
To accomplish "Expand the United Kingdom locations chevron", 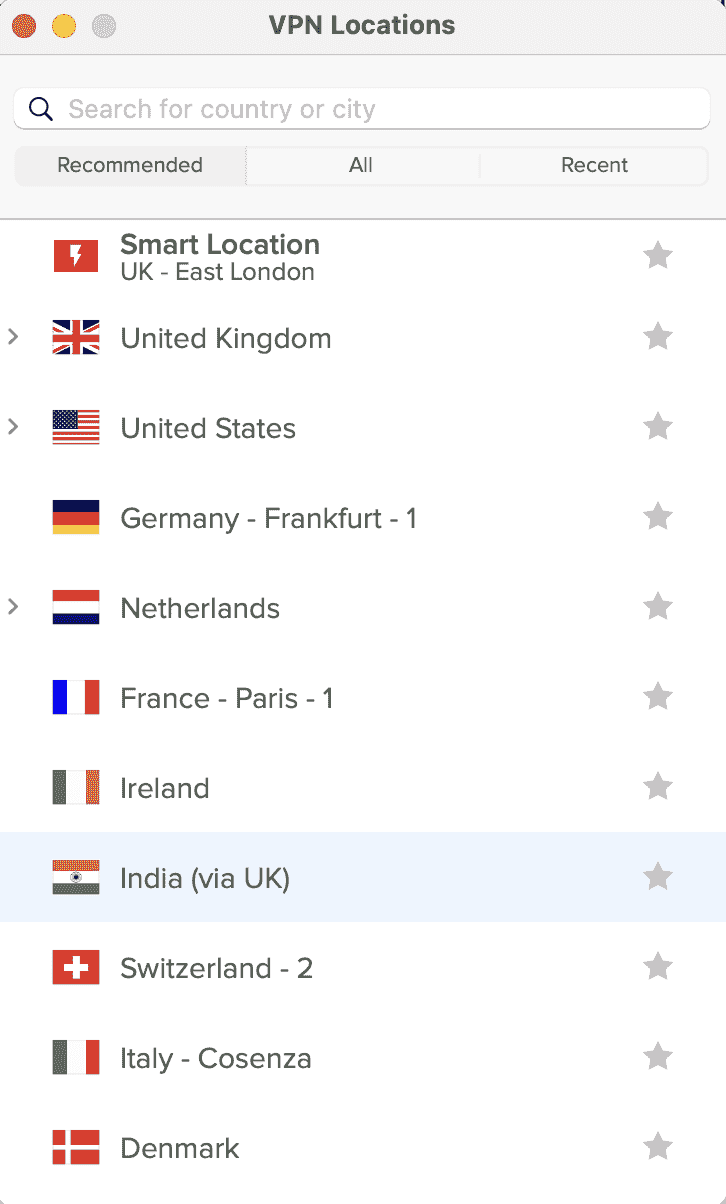I will click(x=13, y=338).
